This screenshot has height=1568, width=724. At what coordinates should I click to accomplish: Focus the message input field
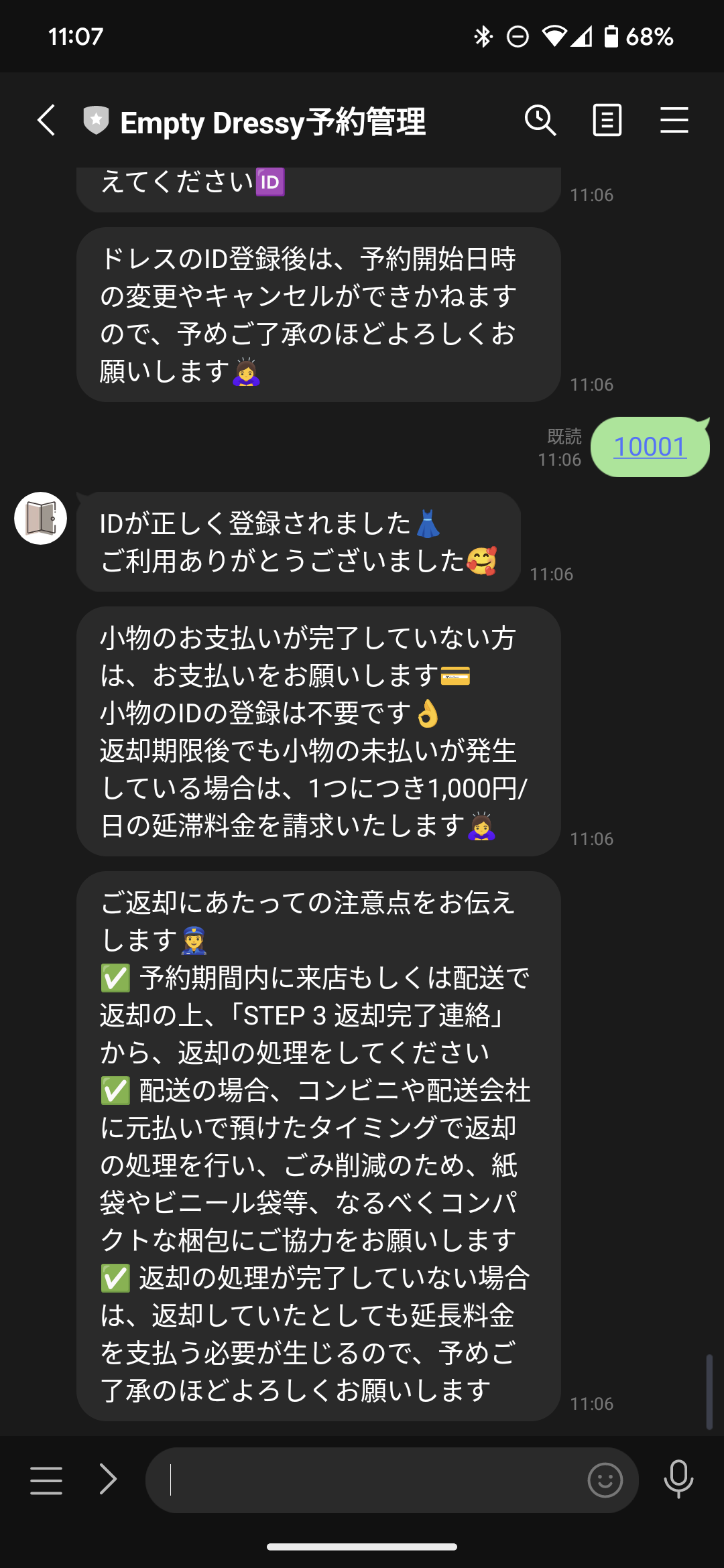[x=365, y=1480]
